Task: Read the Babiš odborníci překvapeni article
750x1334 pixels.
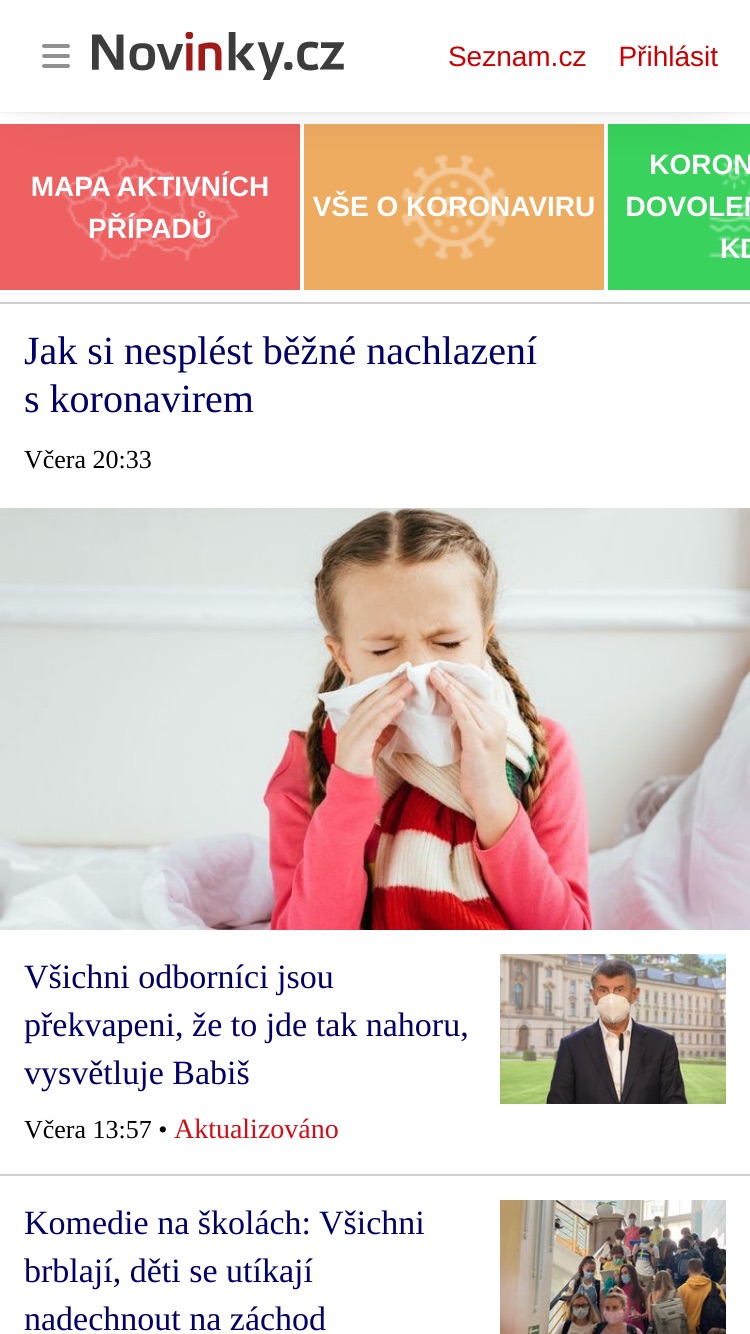Action: [x=246, y=1025]
